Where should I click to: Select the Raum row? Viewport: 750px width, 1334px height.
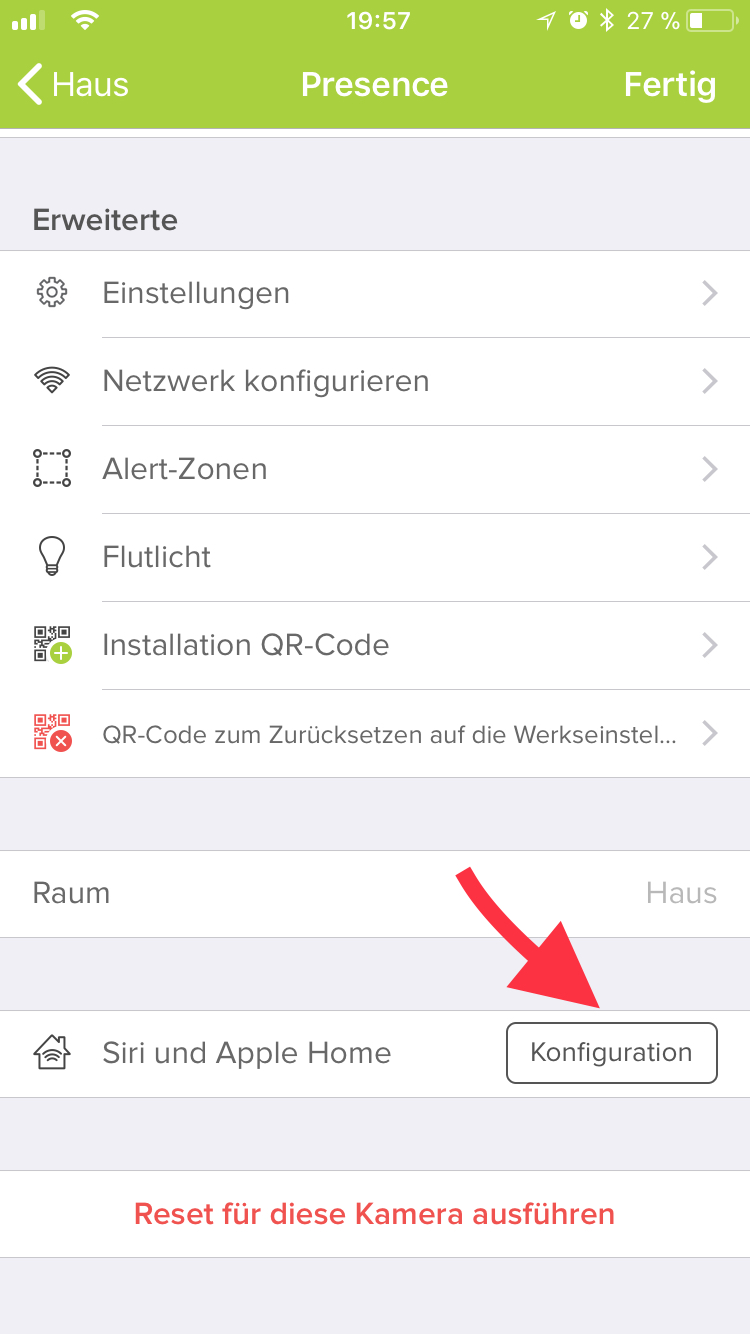tap(375, 894)
